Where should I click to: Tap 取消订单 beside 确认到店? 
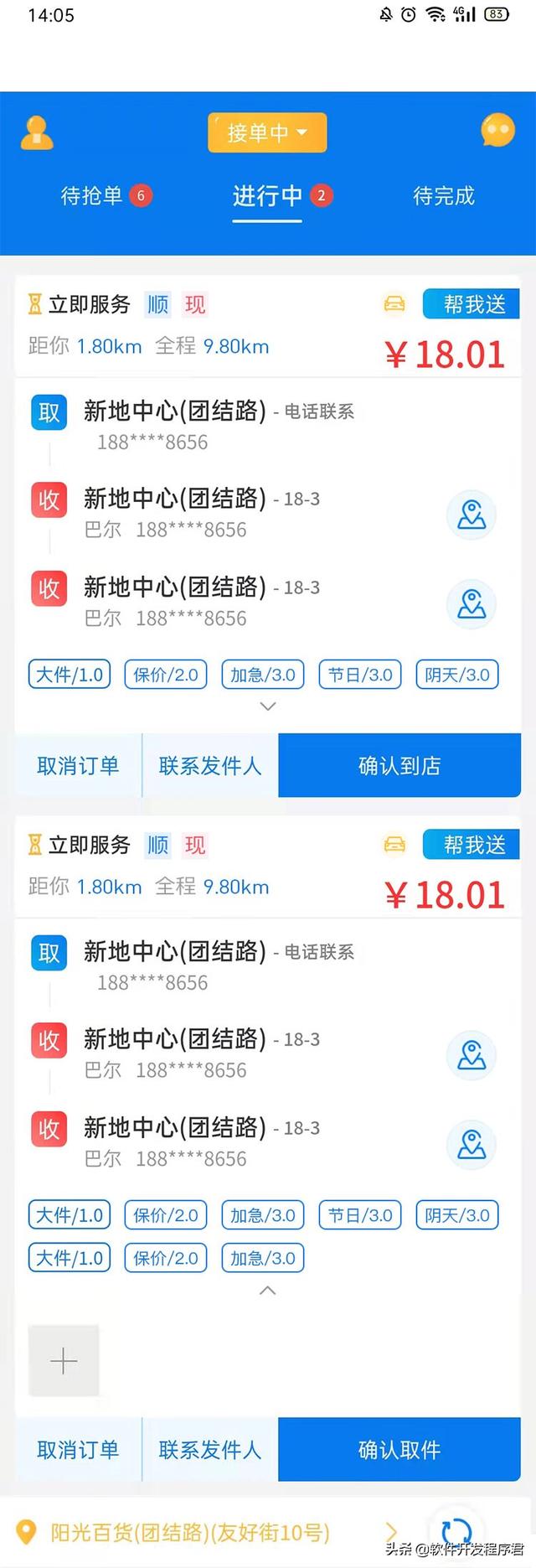[78, 765]
